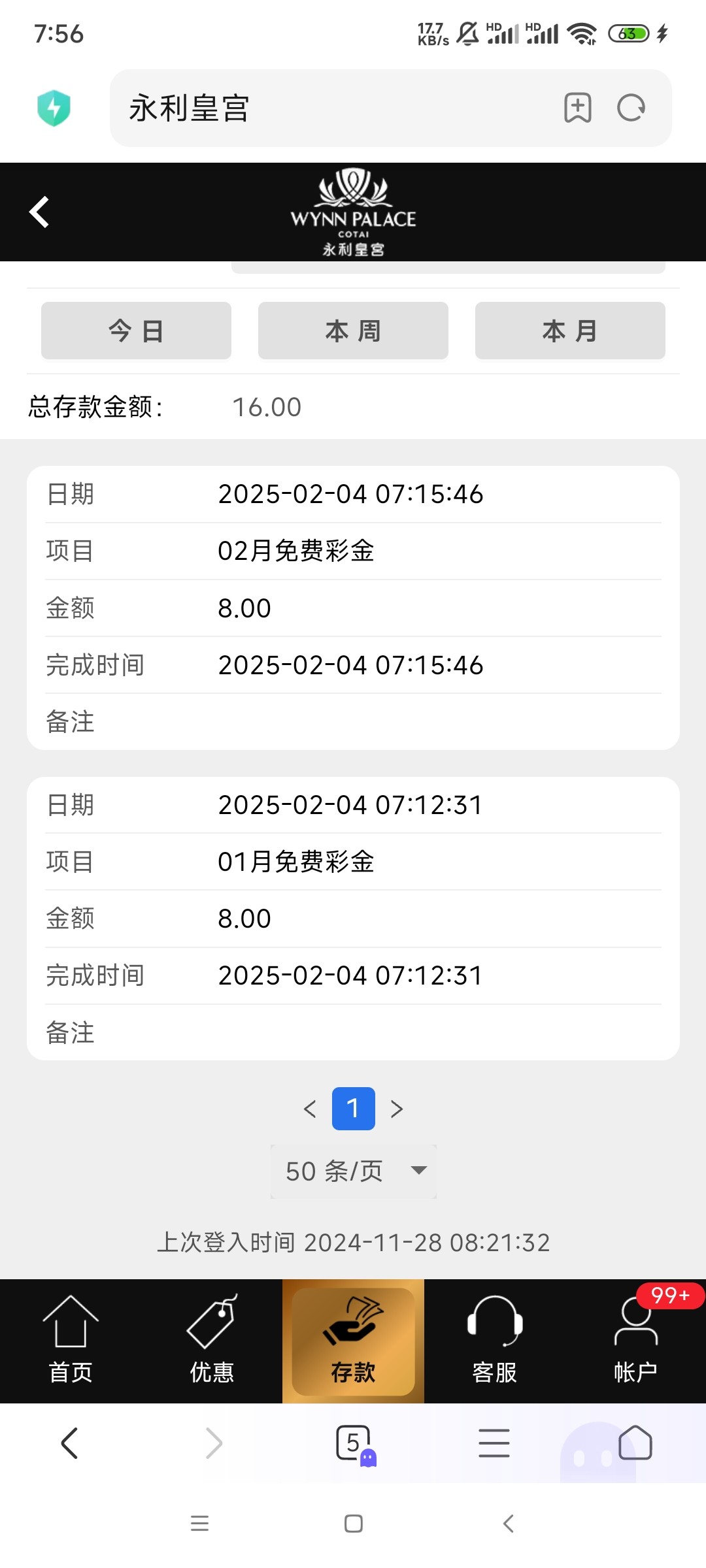The image size is (706, 1568).
Task: Open the 存款 deposit tab
Action: pos(353,1341)
